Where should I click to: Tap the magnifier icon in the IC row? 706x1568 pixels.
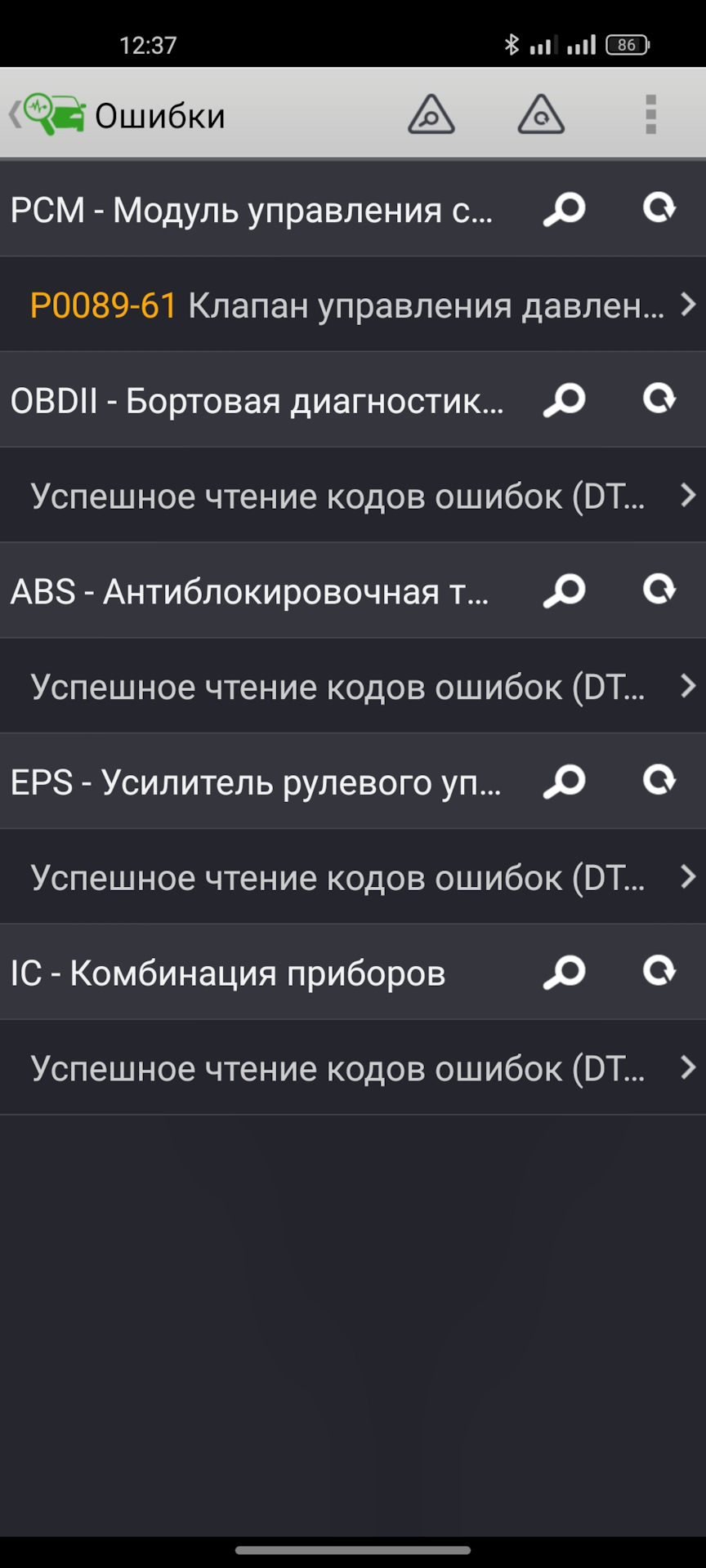click(565, 972)
